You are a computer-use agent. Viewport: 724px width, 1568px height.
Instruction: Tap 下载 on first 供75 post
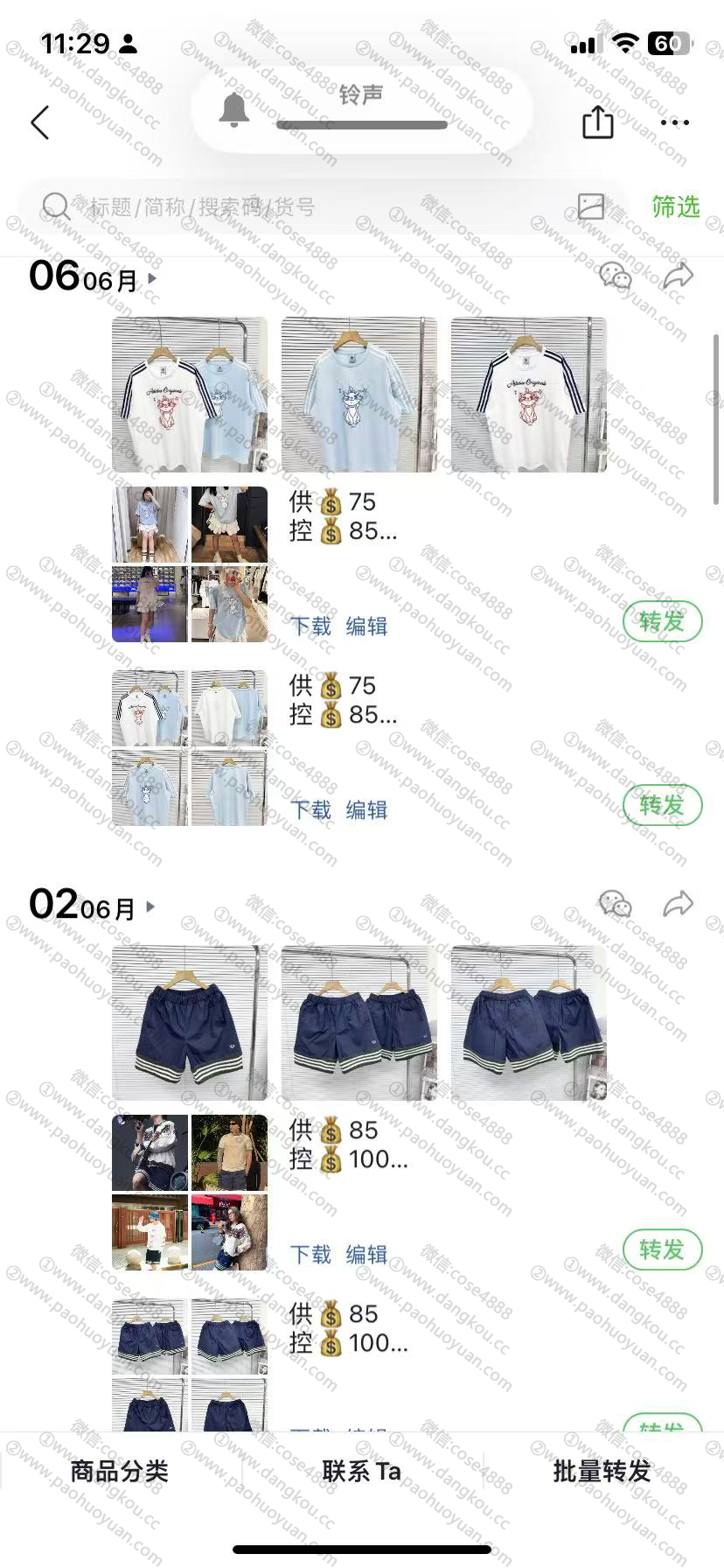pos(311,626)
